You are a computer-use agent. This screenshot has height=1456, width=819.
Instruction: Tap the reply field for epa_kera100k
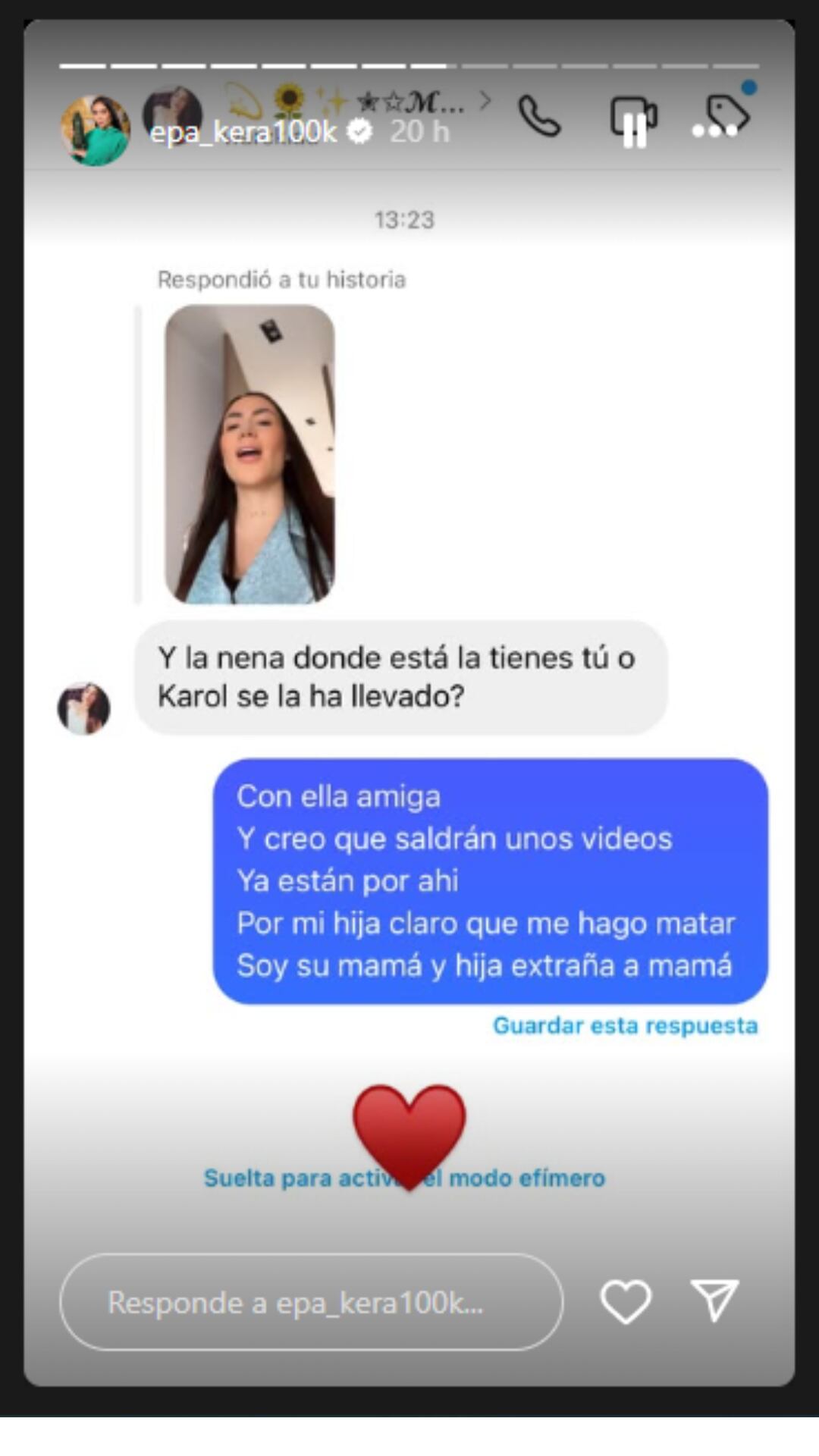(311, 1302)
